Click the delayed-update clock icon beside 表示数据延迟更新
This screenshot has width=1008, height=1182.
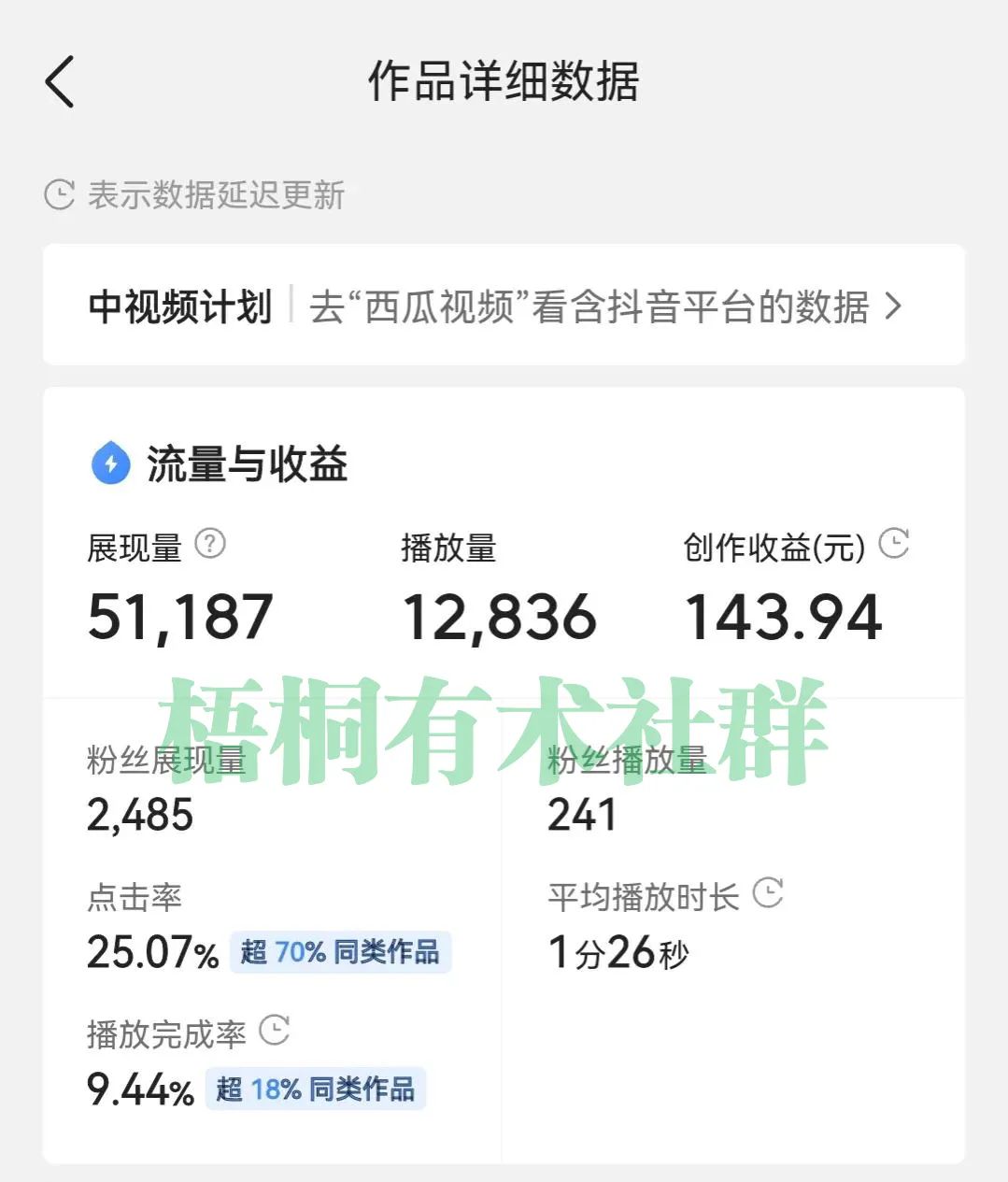[x=58, y=194]
